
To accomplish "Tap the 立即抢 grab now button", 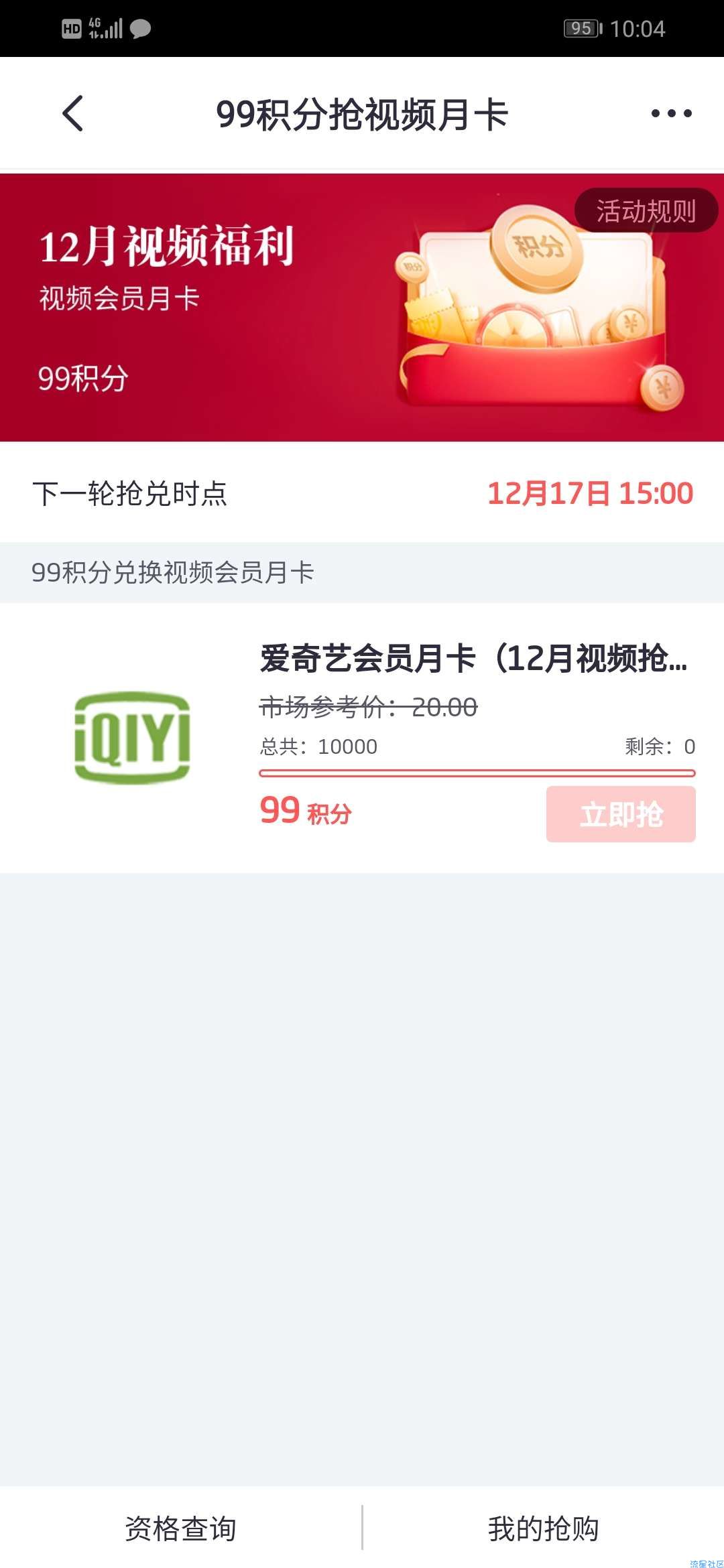I will pyautogui.click(x=621, y=814).
